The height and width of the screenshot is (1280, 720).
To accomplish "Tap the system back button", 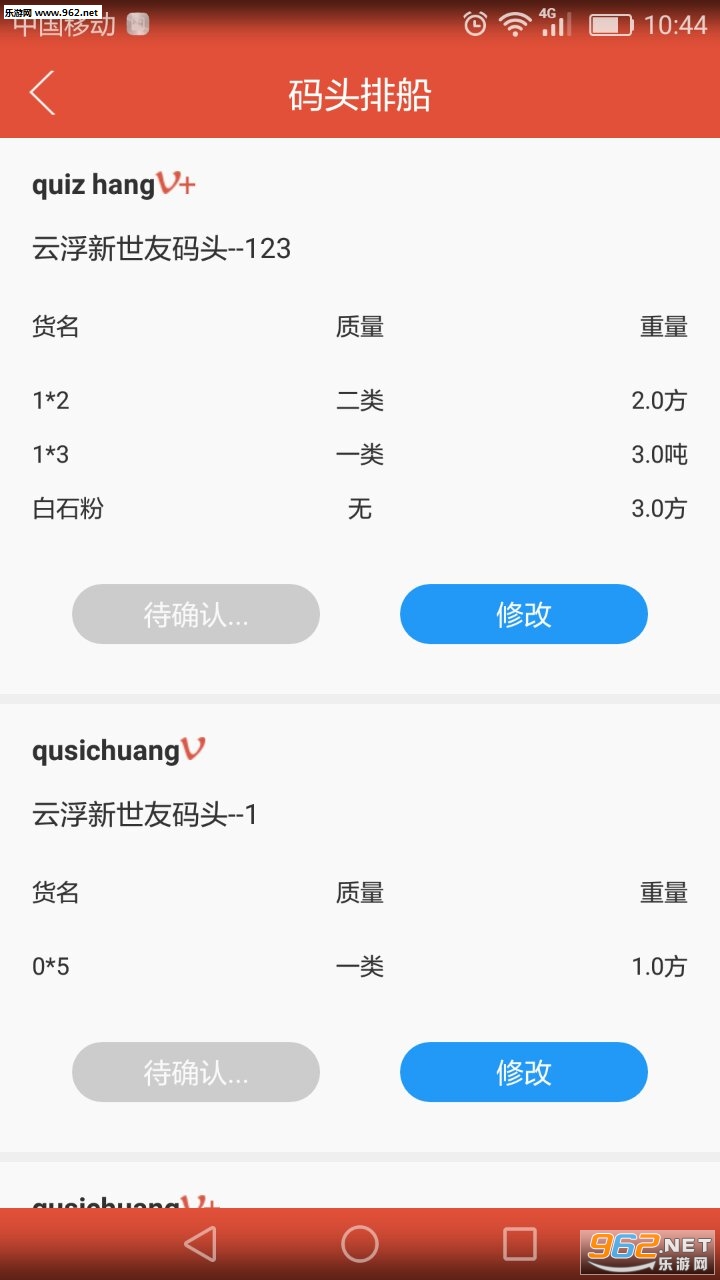I will coord(200,1244).
